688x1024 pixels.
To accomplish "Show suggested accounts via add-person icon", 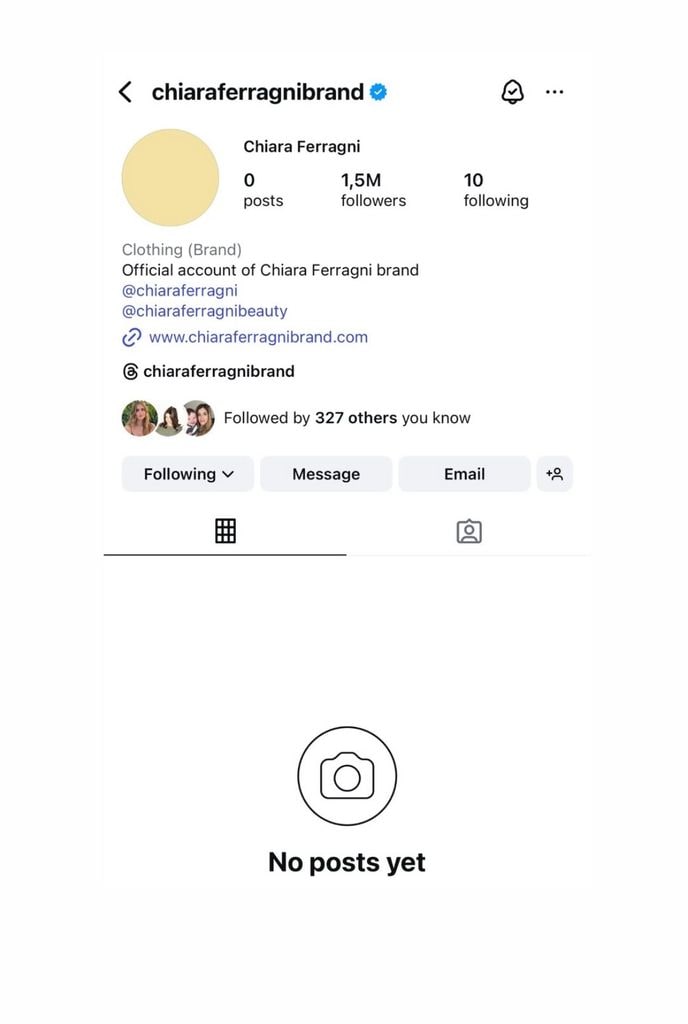I will (555, 474).
